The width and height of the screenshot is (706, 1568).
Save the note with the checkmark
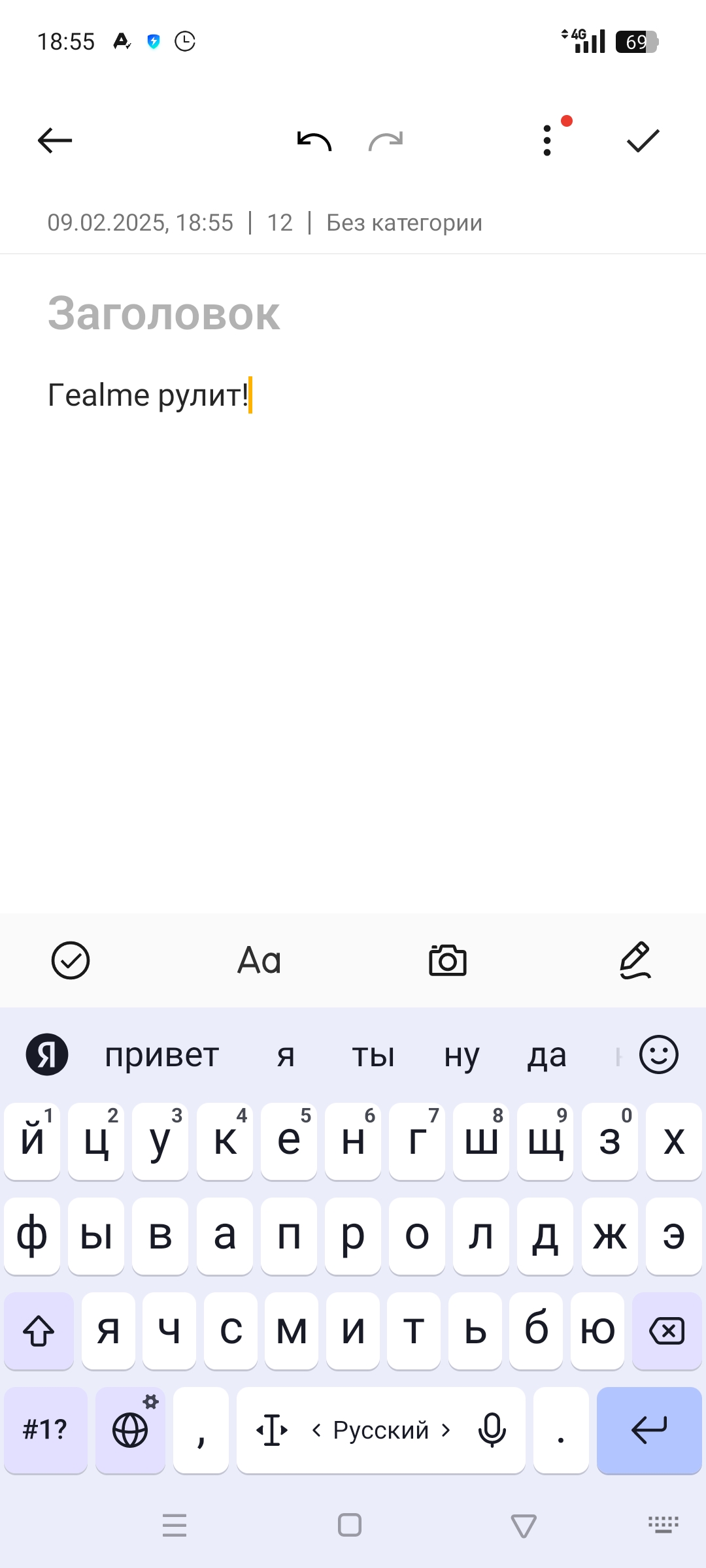pyautogui.click(x=643, y=140)
